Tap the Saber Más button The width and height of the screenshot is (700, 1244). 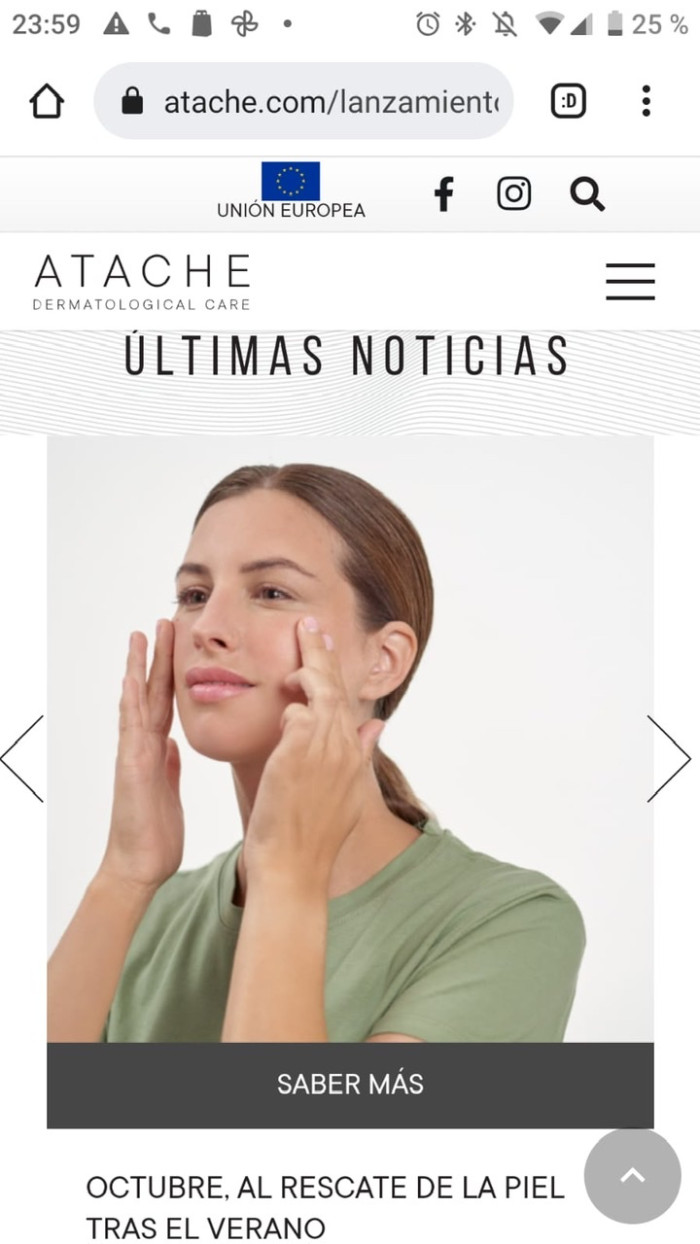[x=350, y=1084]
